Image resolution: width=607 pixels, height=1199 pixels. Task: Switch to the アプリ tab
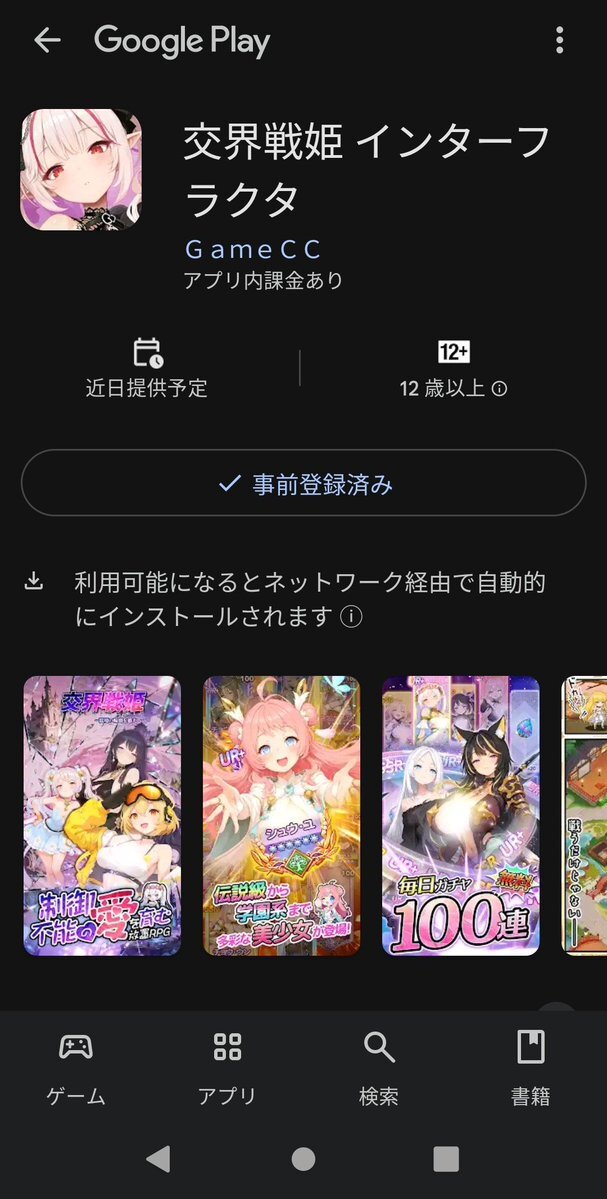click(x=227, y=1068)
